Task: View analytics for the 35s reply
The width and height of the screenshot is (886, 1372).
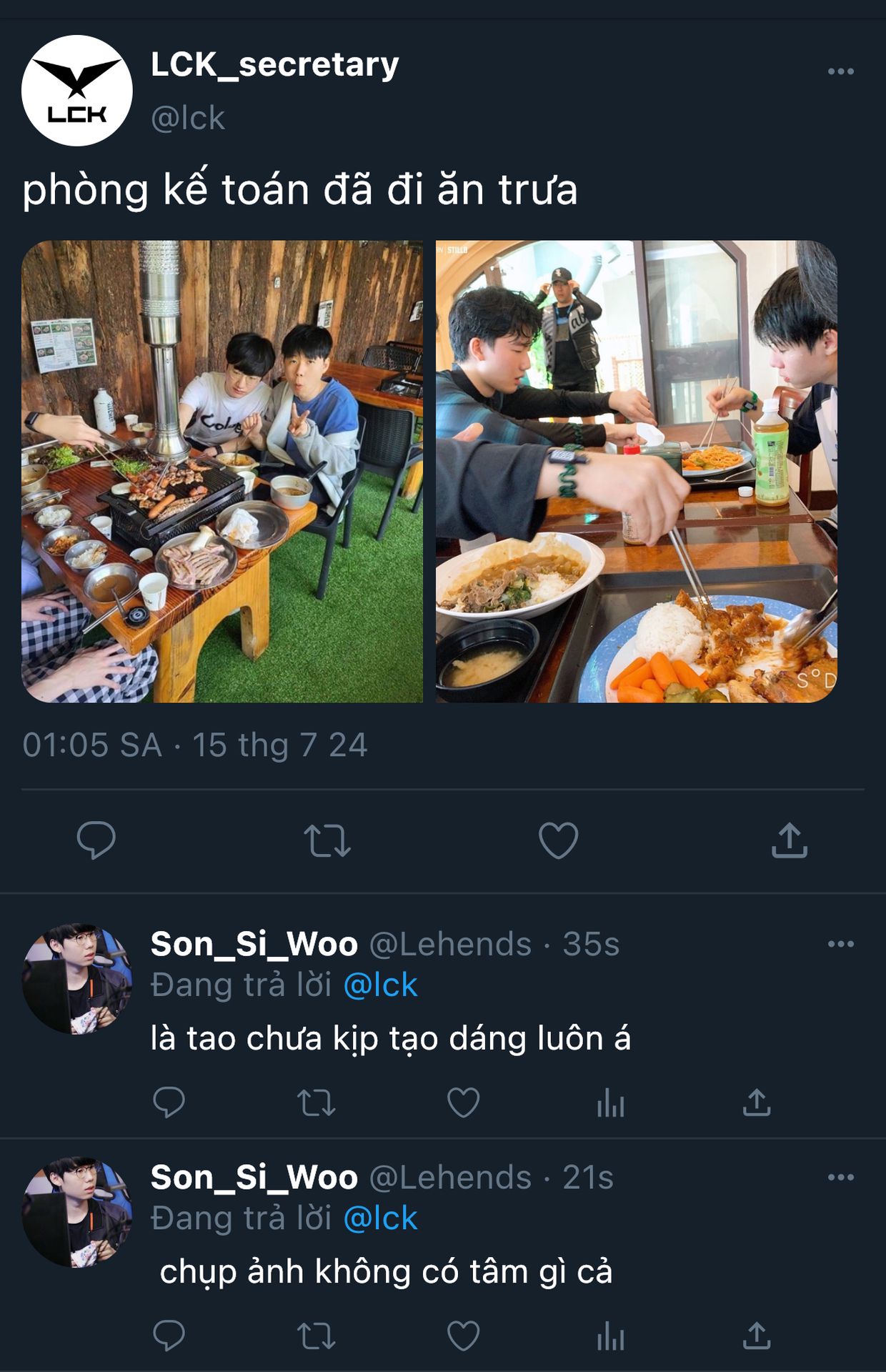Action: coord(610,1103)
